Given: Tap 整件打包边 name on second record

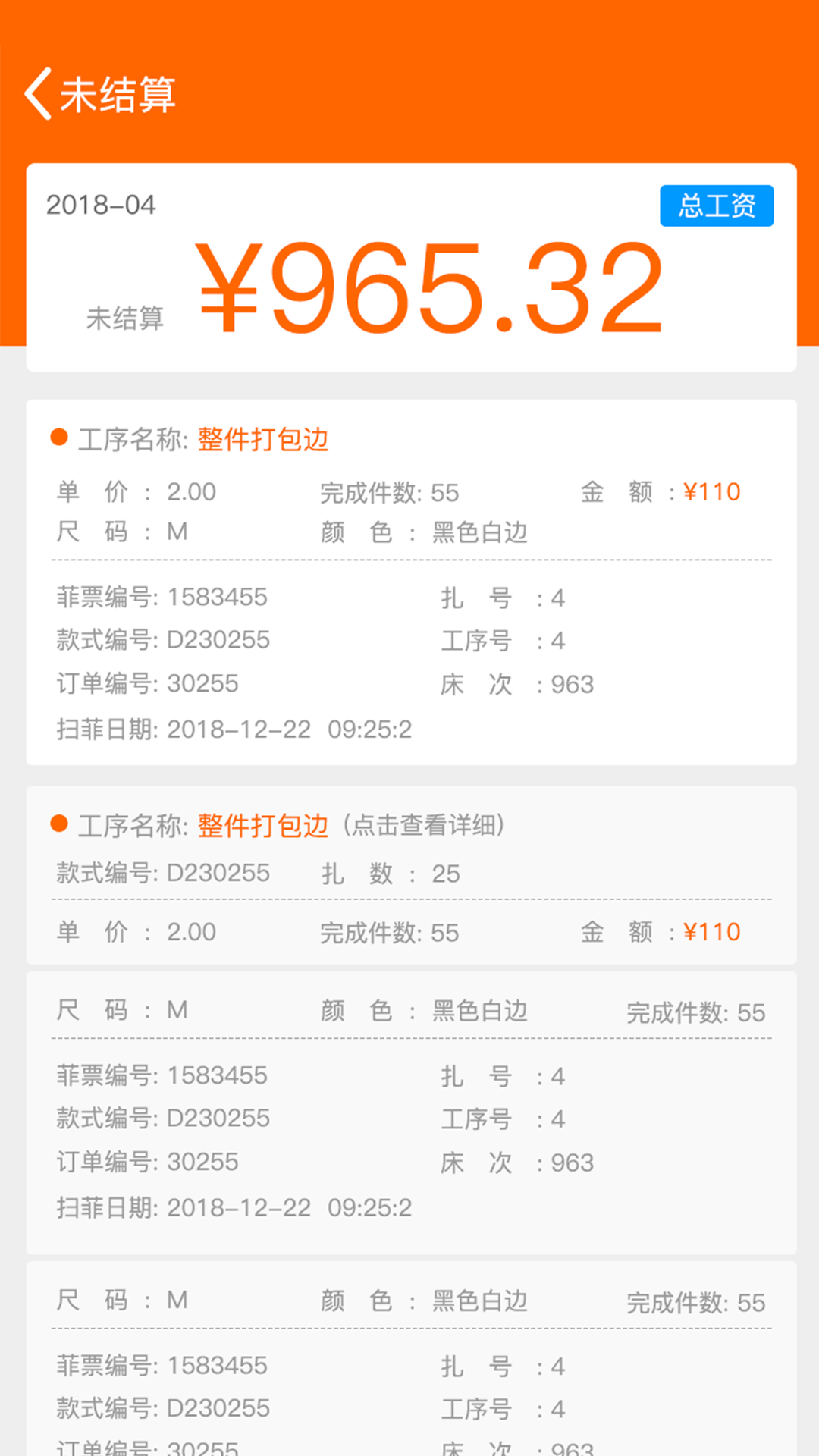Looking at the screenshot, I should click(x=262, y=826).
